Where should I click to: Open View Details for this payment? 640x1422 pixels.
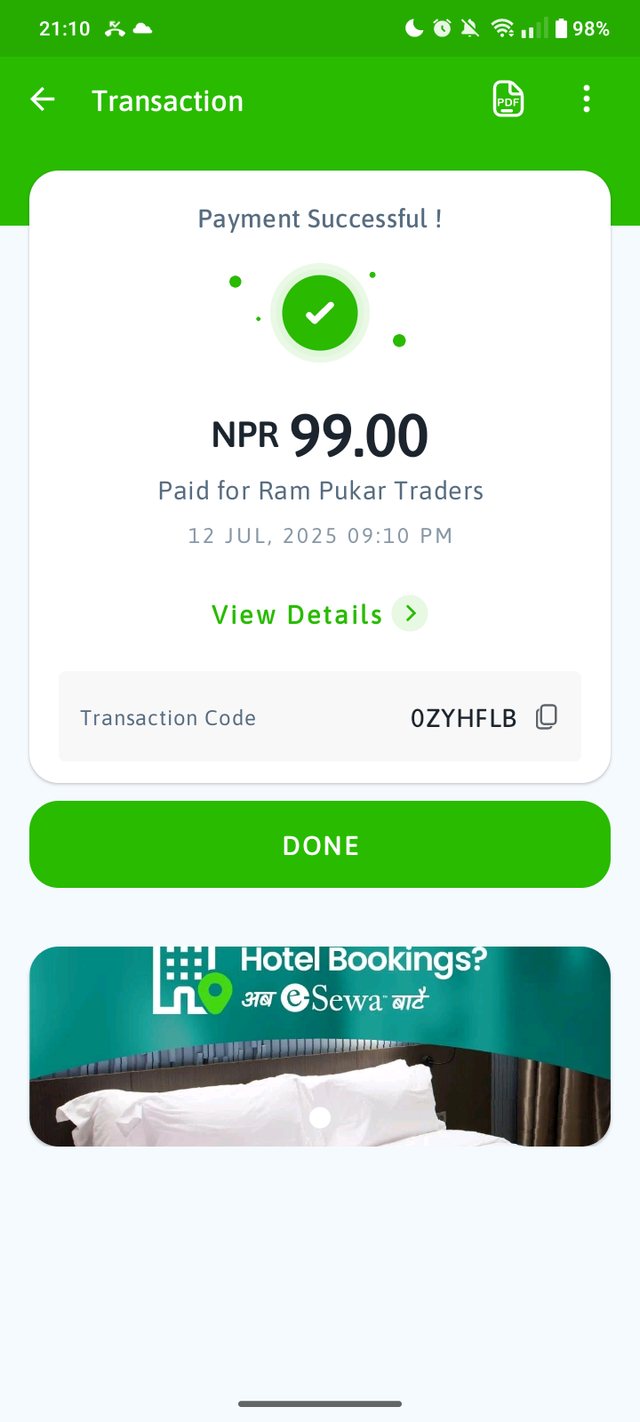(x=319, y=614)
